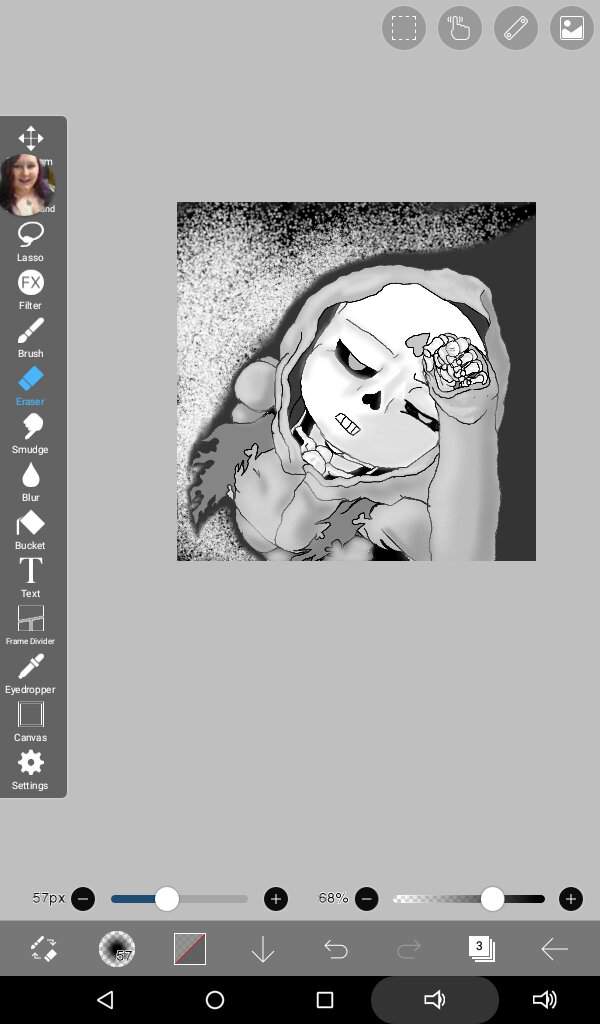600x1024 pixels.
Task: Open the ruler tool
Action: point(516,28)
